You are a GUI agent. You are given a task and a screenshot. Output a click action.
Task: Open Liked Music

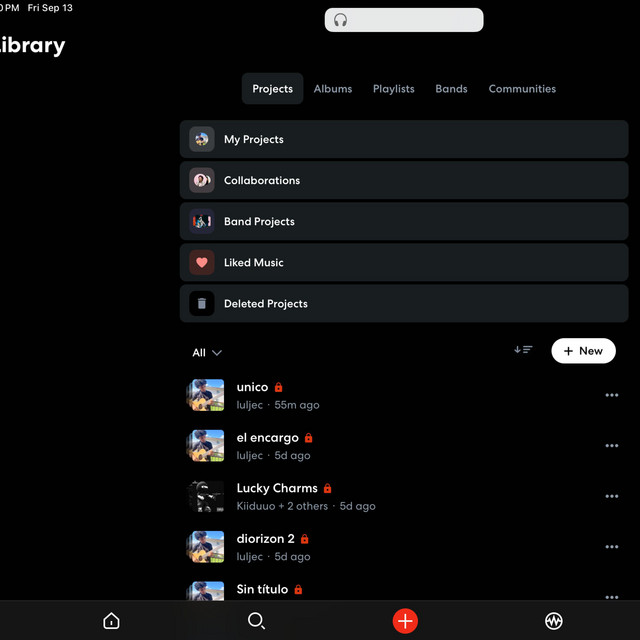[x=404, y=262]
